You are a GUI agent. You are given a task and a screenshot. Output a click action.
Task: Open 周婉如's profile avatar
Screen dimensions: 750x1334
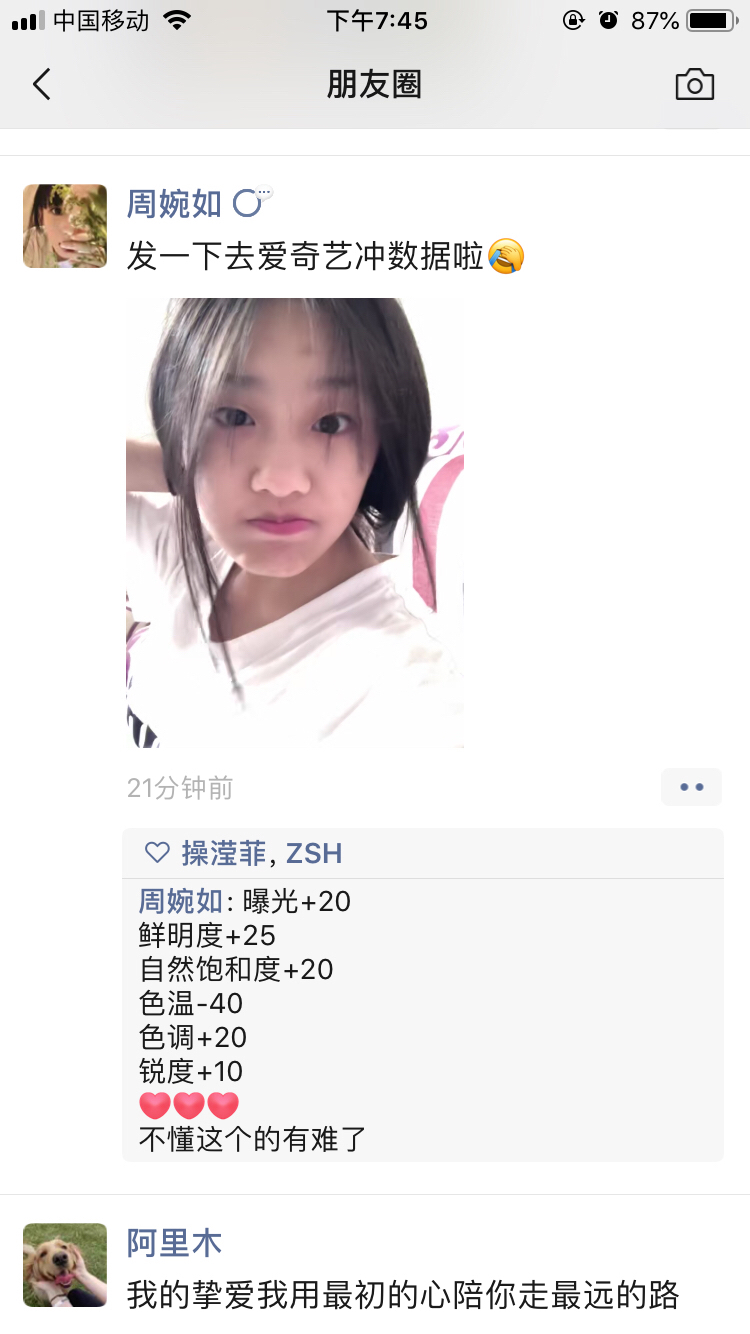coord(65,226)
